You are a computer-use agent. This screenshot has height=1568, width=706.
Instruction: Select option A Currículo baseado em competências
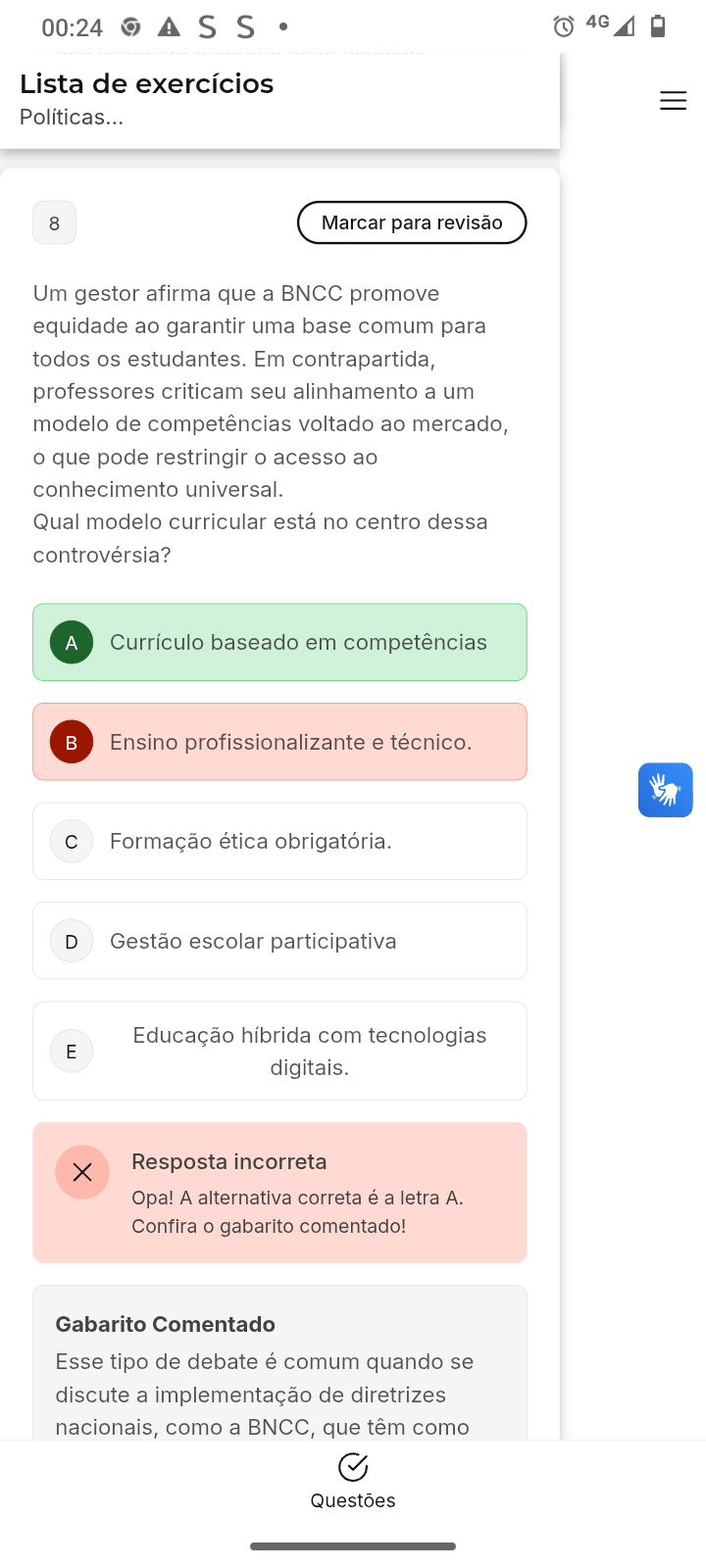coord(279,642)
